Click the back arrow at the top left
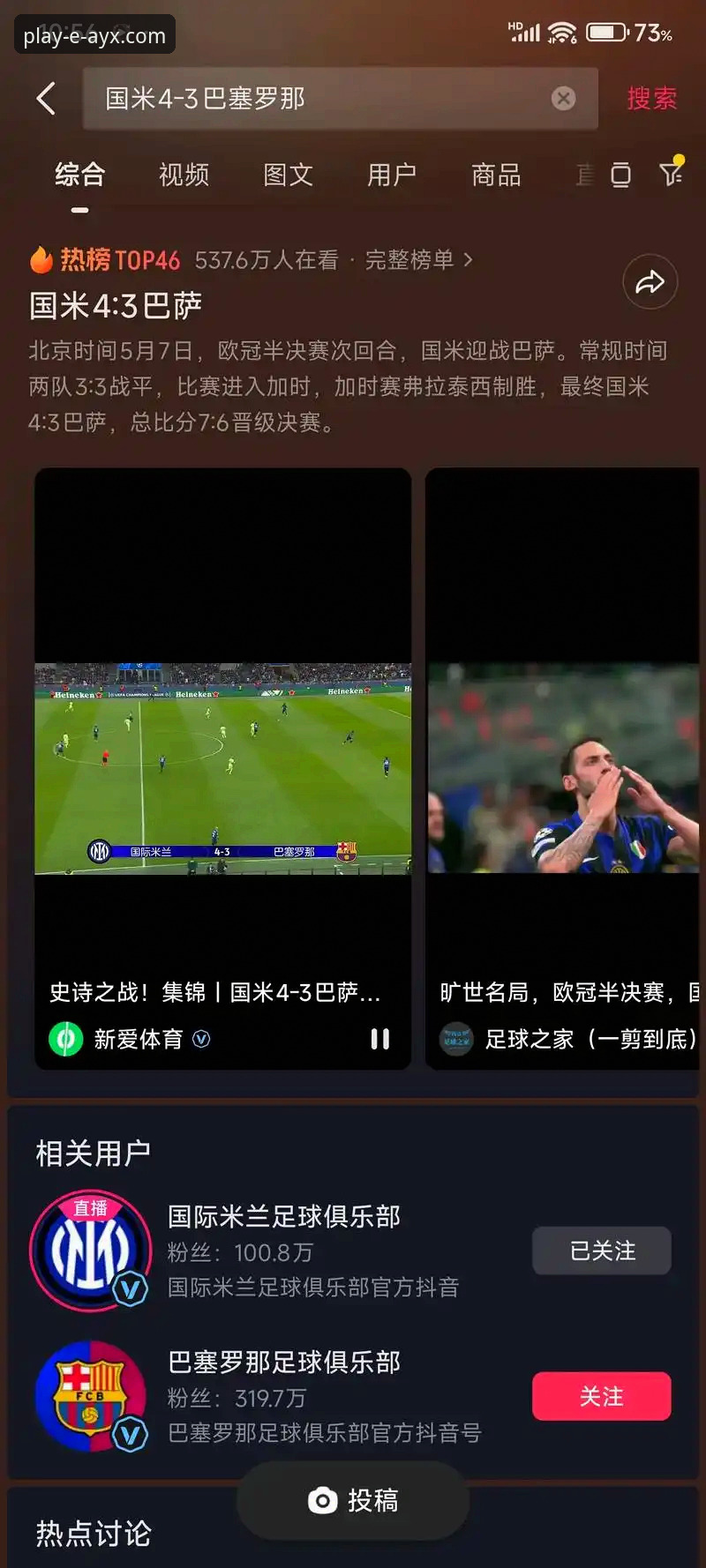This screenshot has height=1568, width=706. tap(46, 98)
